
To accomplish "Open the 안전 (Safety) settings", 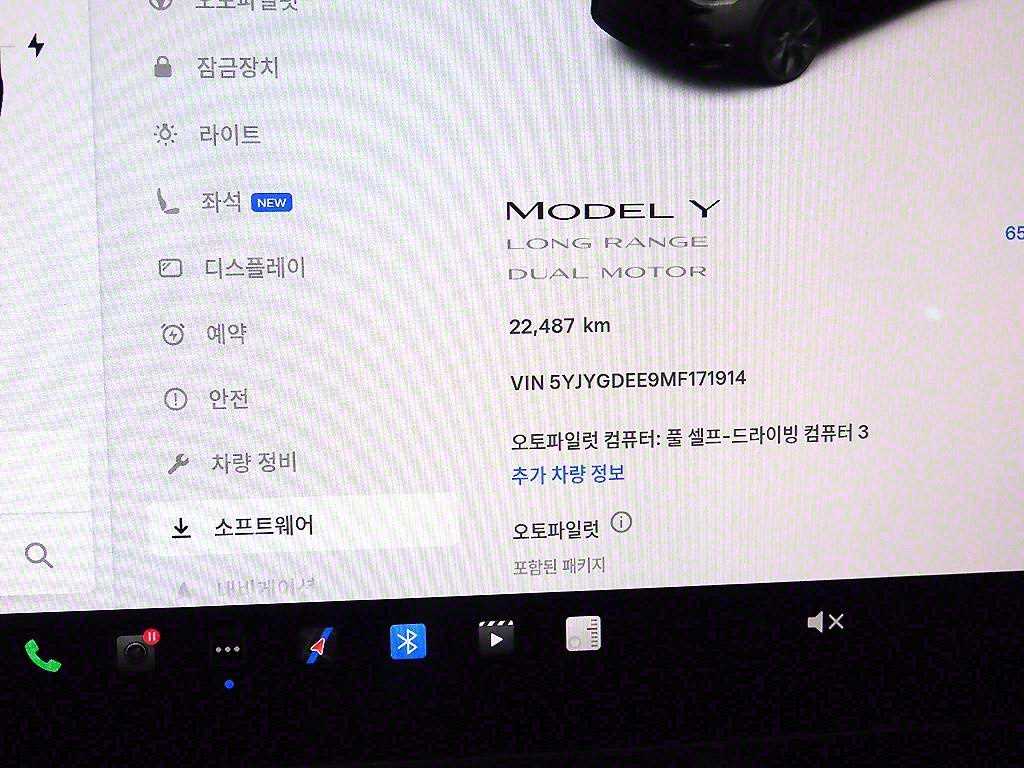I will coord(228,399).
